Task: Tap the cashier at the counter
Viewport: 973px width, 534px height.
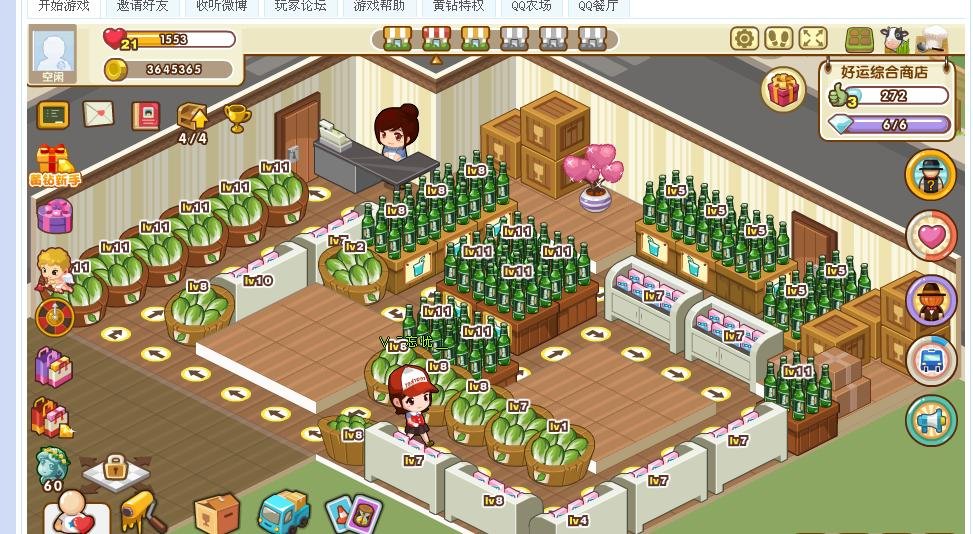Action: pyautogui.click(x=395, y=131)
